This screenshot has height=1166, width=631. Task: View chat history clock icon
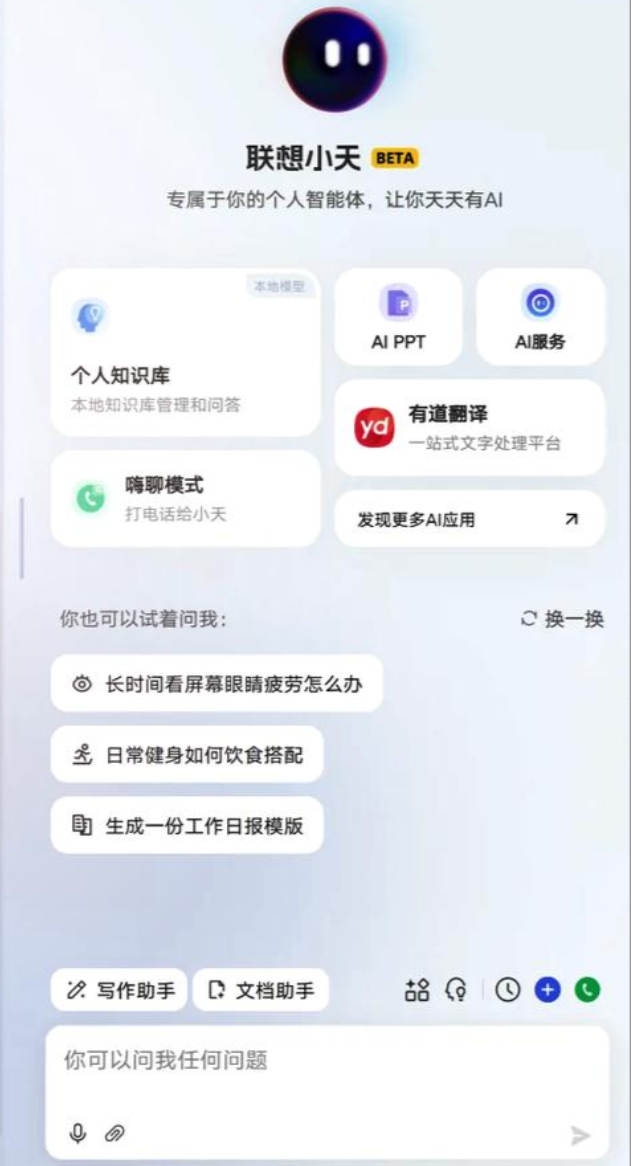(x=508, y=990)
